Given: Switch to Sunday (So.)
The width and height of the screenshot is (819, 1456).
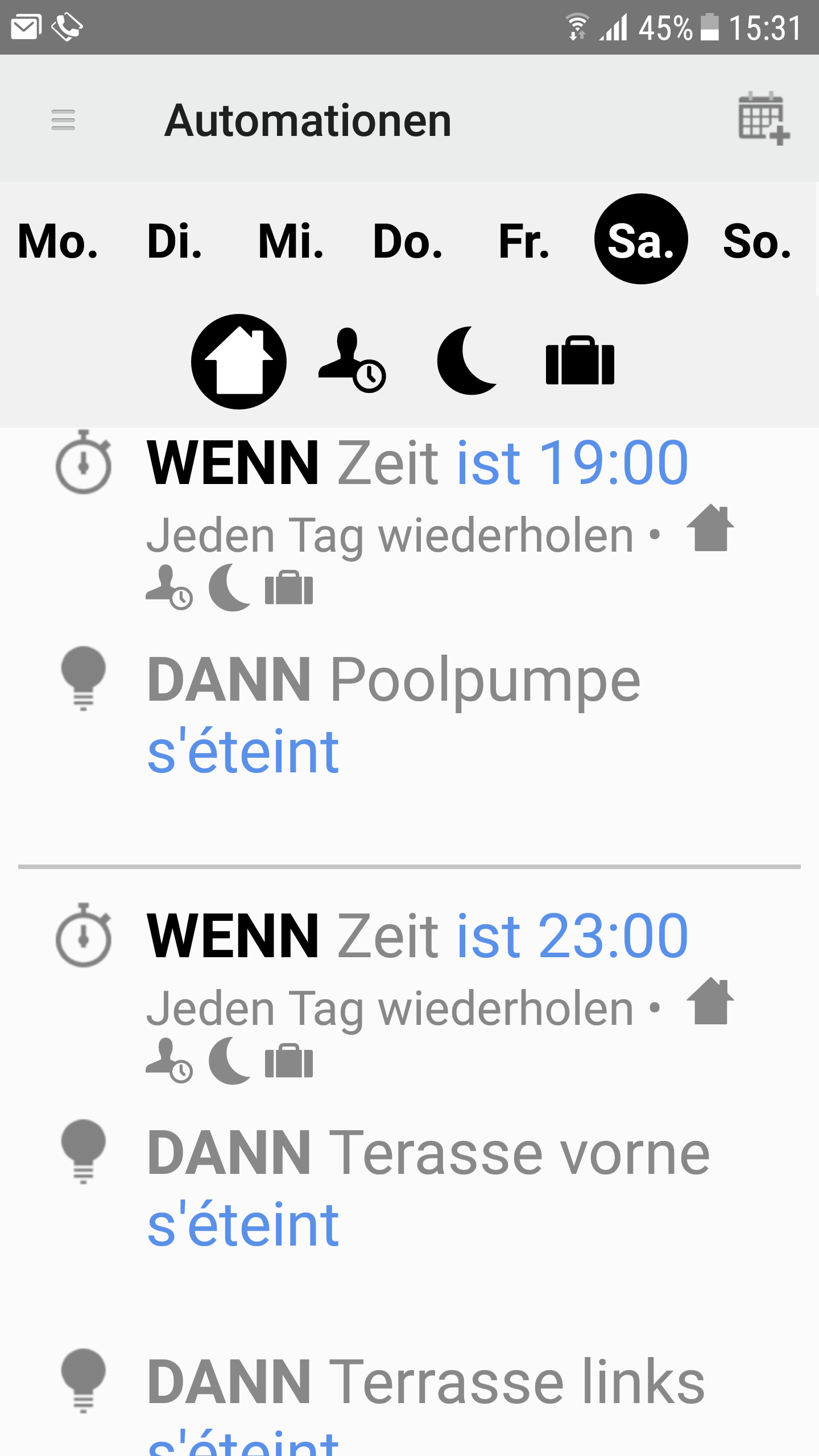Looking at the screenshot, I should [x=757, y=241].
